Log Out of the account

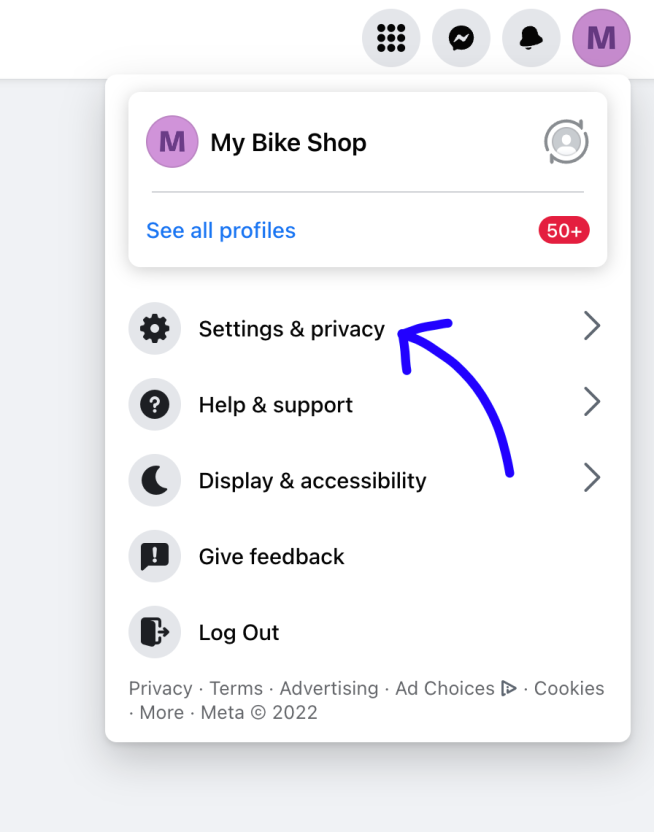pyautogui.click(x=238, y=633)
